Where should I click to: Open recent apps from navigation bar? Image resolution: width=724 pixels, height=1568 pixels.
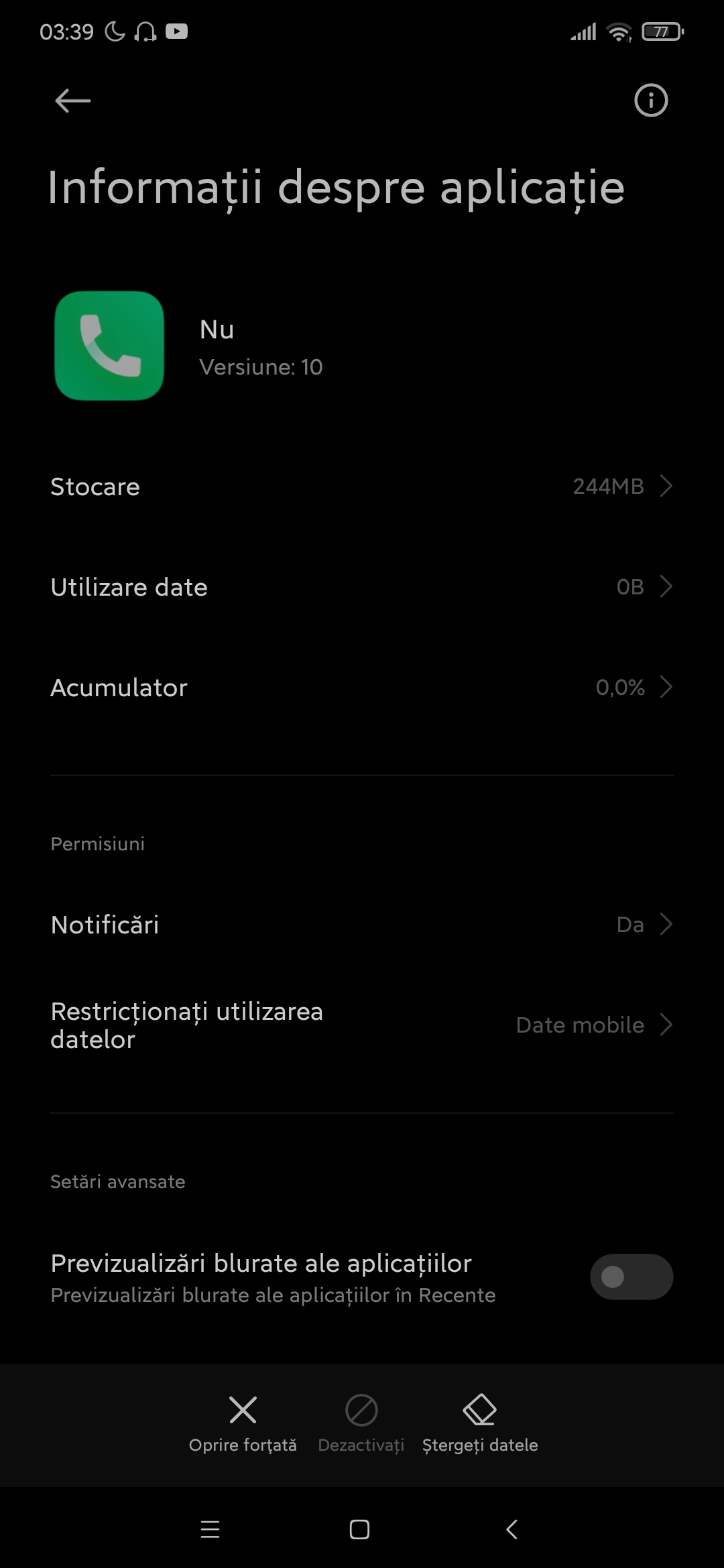(210, 1529)
